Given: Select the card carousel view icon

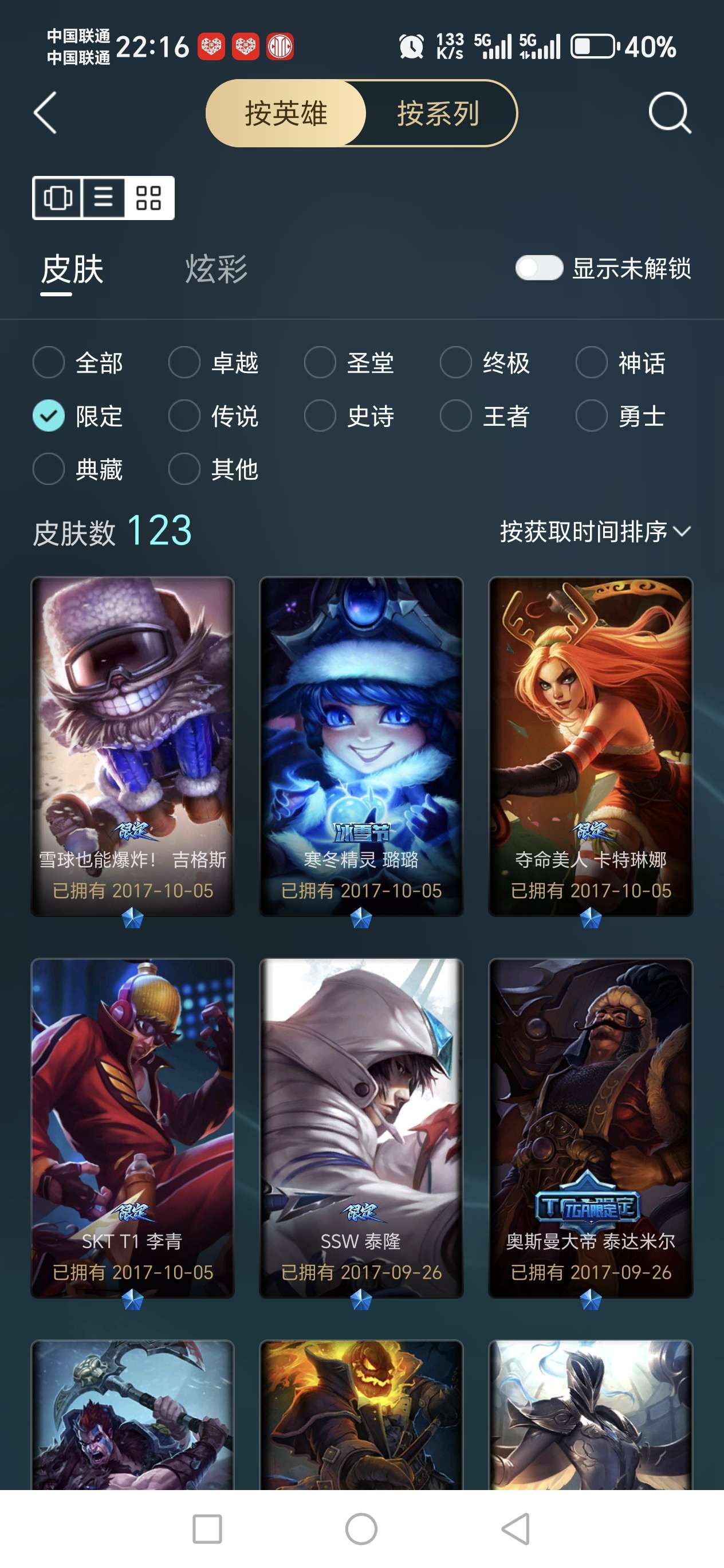Looking at the screenshot, I should (x=58, y=198).
